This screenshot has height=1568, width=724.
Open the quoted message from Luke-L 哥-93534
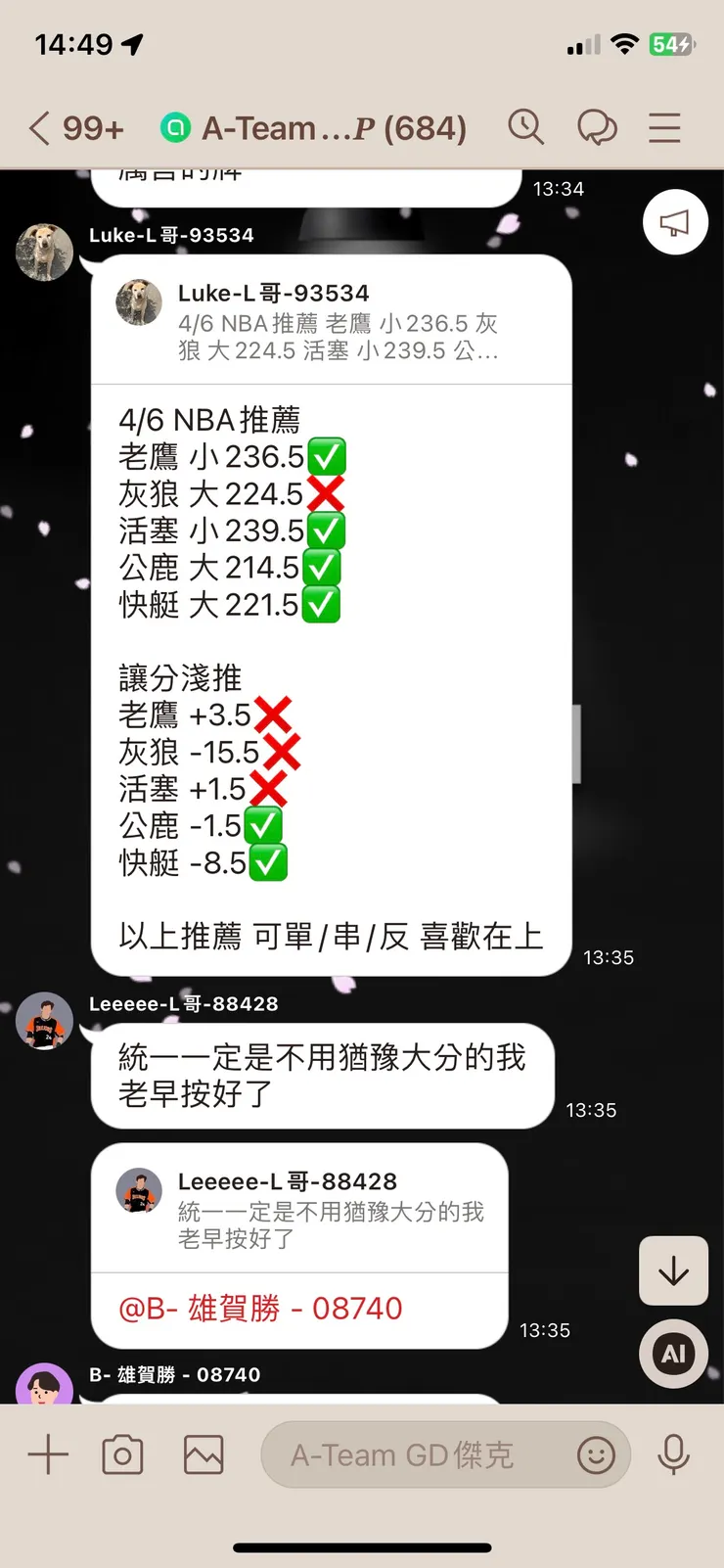pyautogui.click(x=333, y=321)
